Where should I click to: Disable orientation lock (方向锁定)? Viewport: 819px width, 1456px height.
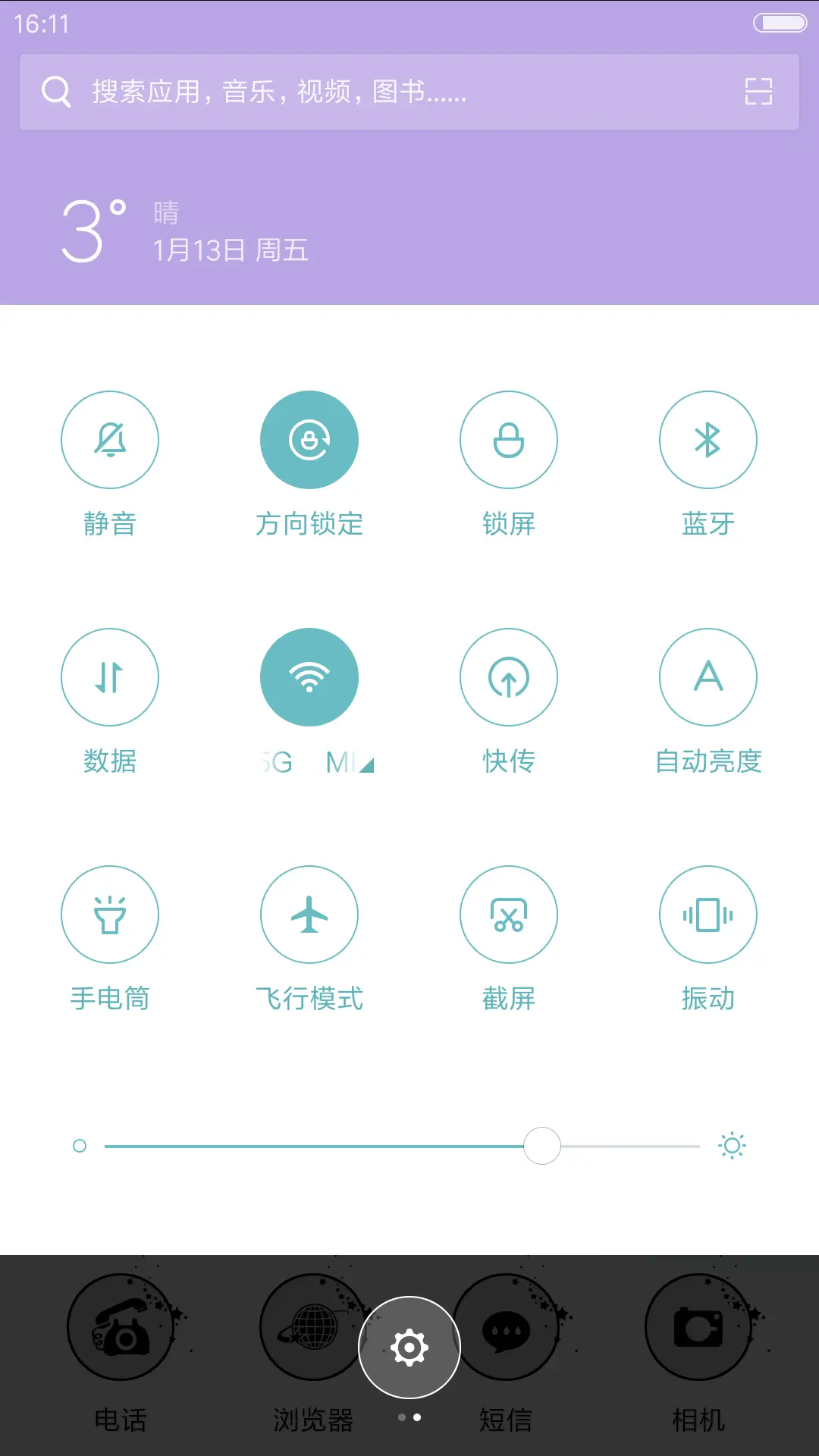click(x=309, y=440)
